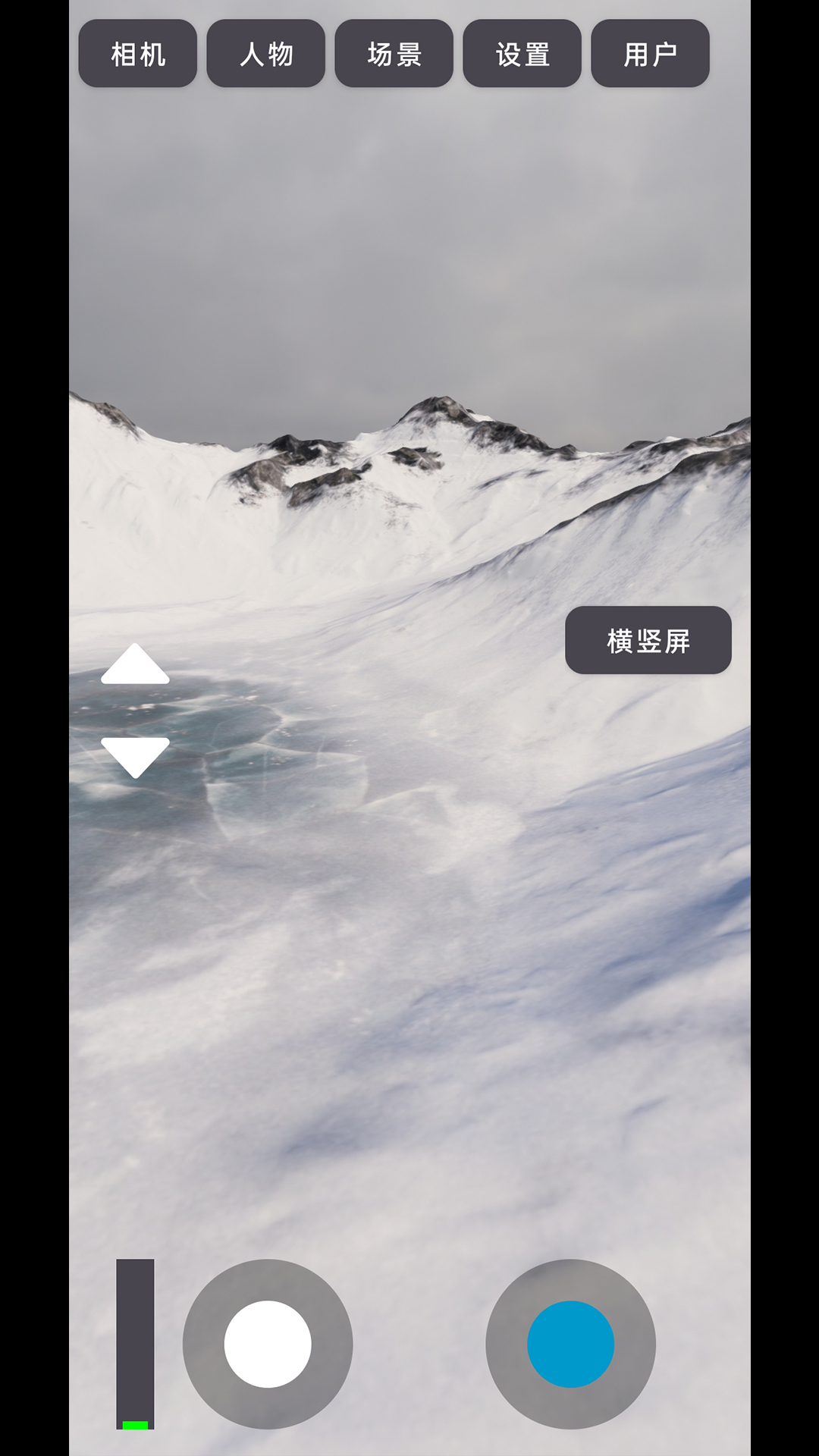Screen dimensions: 819x1456
Task: Tap the up arrow to raise camera
Action: 135,666
